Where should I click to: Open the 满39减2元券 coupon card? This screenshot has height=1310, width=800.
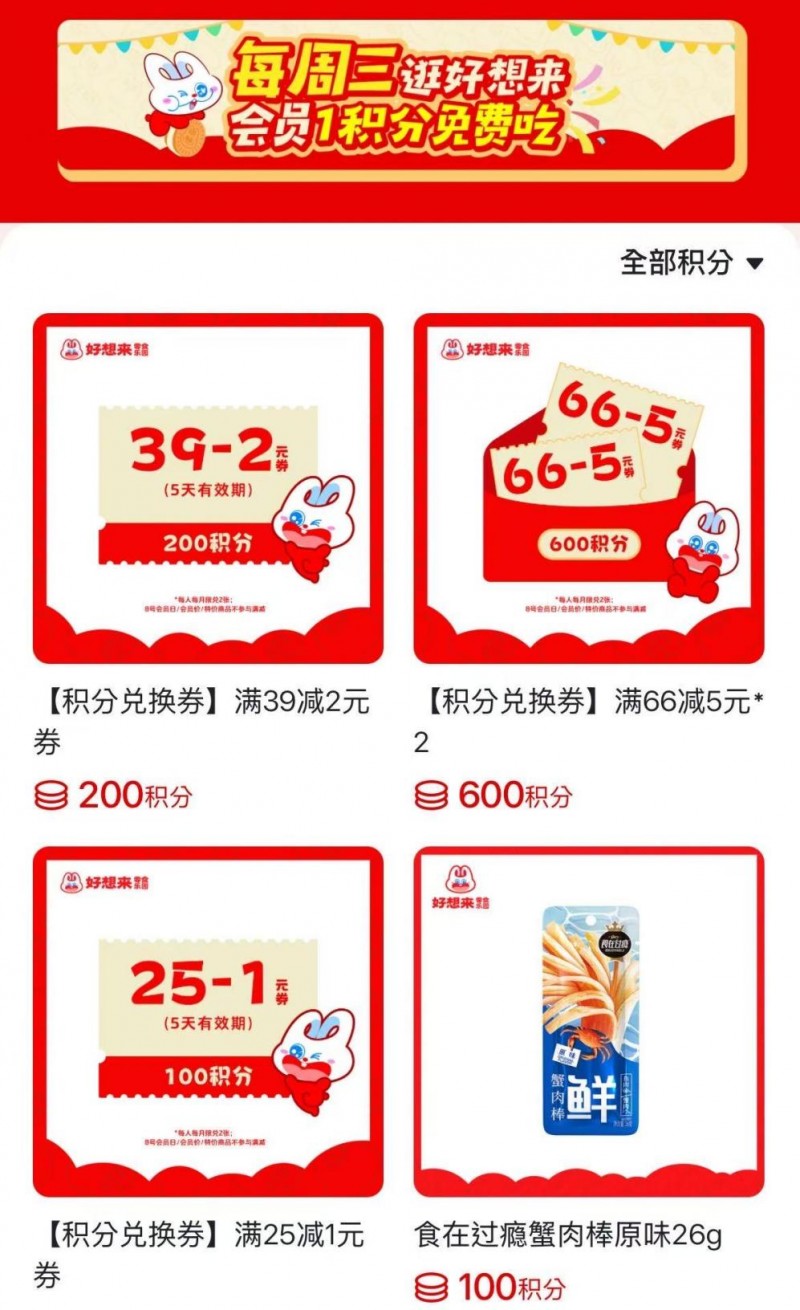[x=208, y=489]
